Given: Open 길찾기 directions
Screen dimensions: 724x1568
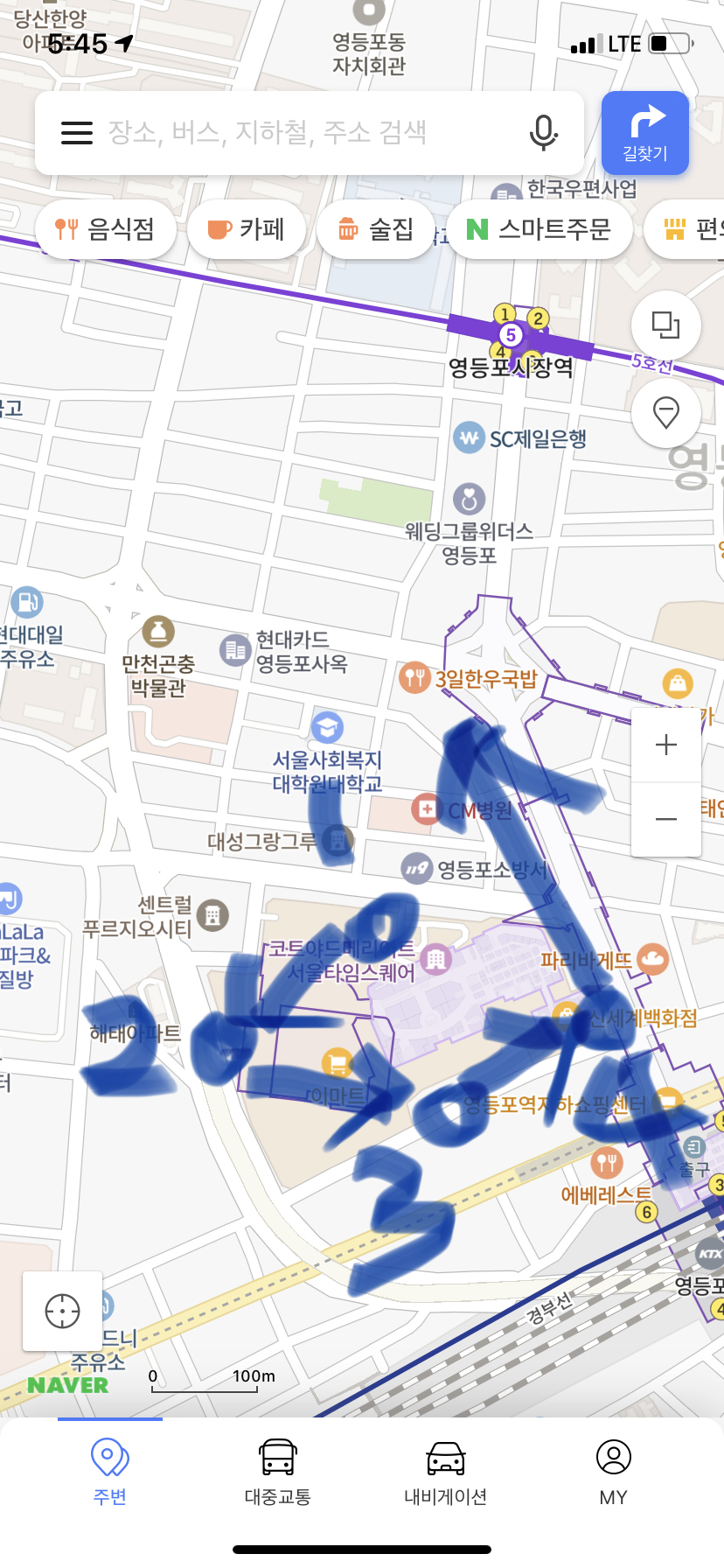Looking at the screenshot, I should click(x=645, y=133).
